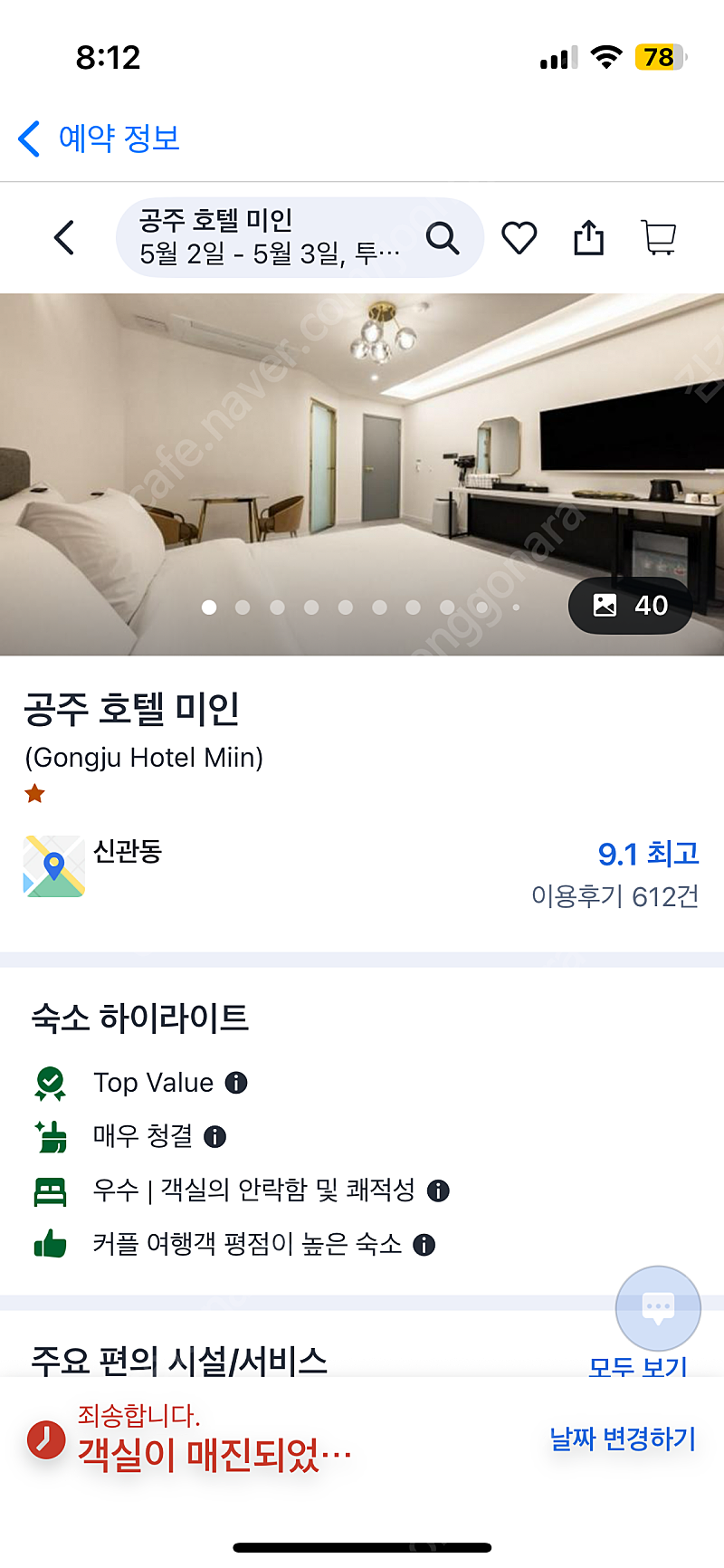The image size is (724, 1568).
Task: Show info for 매우 청결
Action: point(214,1136)
